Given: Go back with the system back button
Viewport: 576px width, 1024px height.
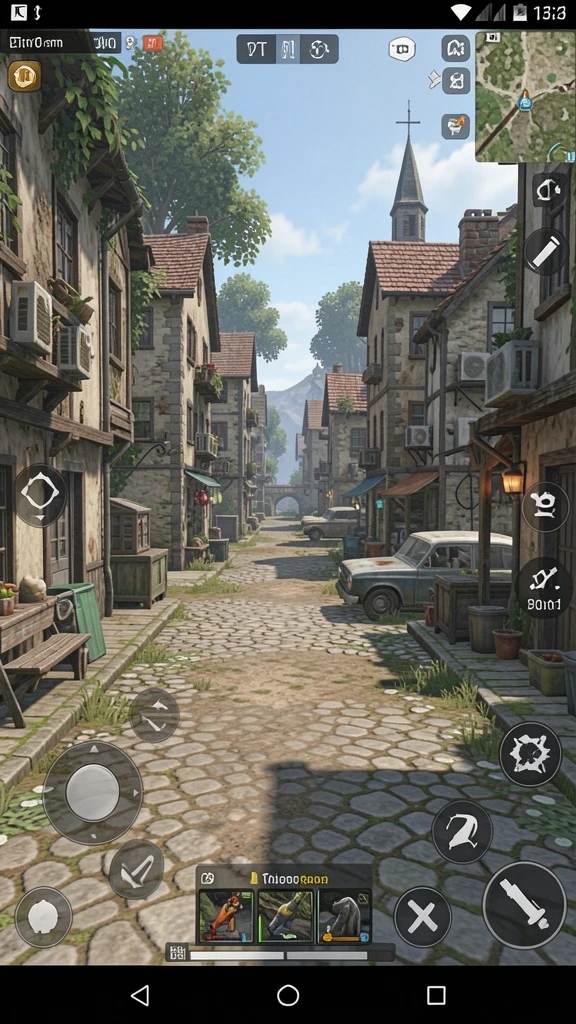Looking at the screenshot, I should pyautogui.click(x=140, y=995).
